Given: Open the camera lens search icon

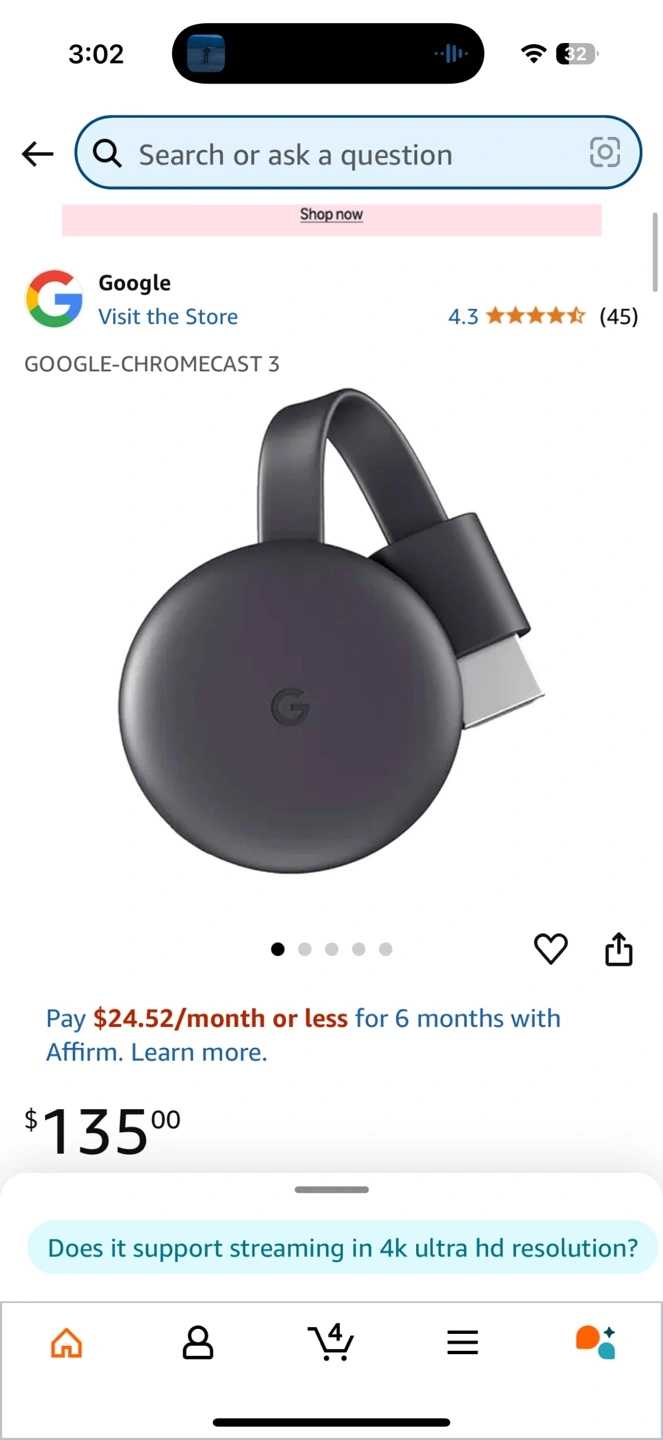Looking at the screenshot, I should (x=604, y=153).
